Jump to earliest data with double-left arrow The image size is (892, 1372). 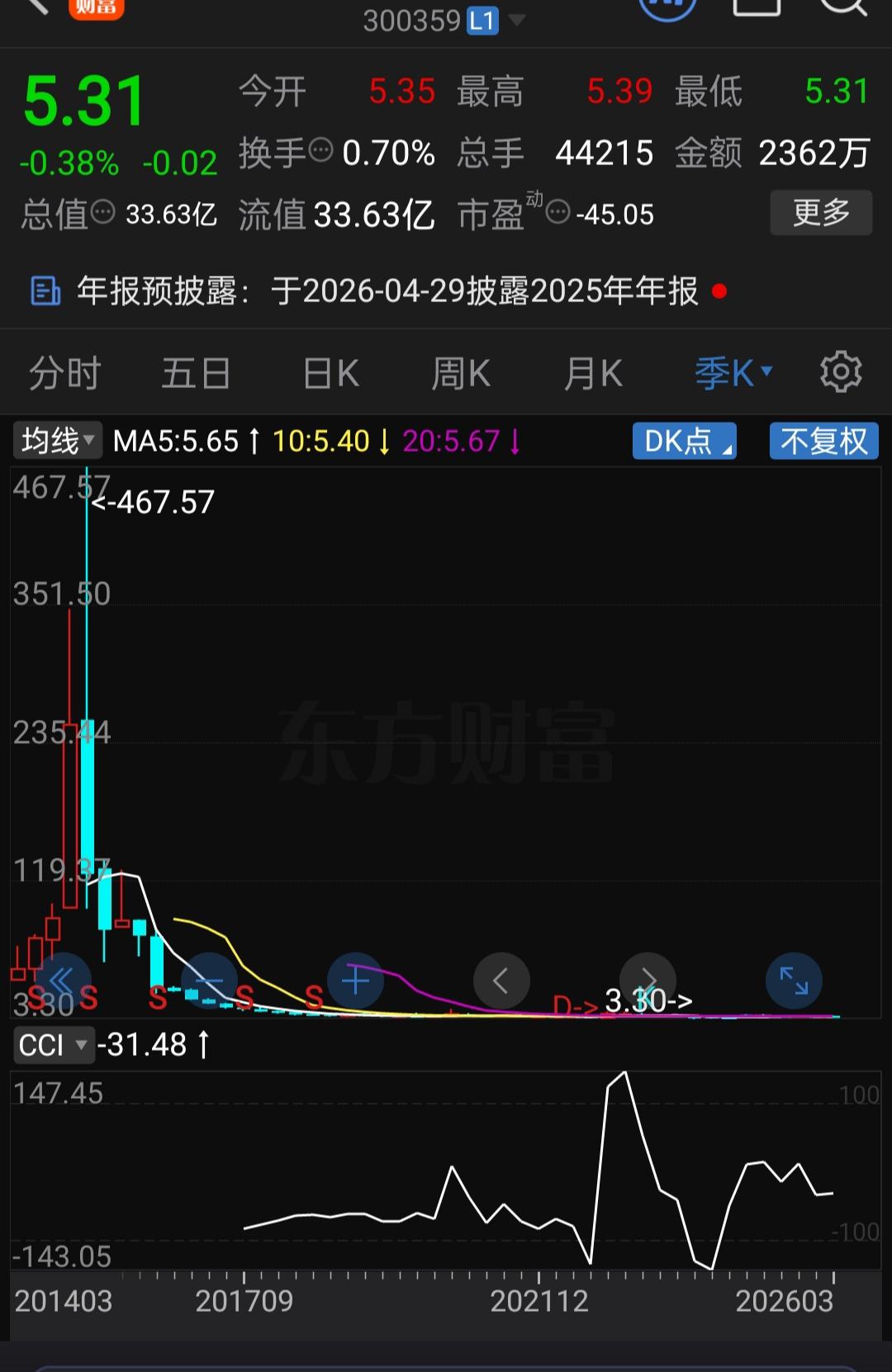tap(62, 981)
